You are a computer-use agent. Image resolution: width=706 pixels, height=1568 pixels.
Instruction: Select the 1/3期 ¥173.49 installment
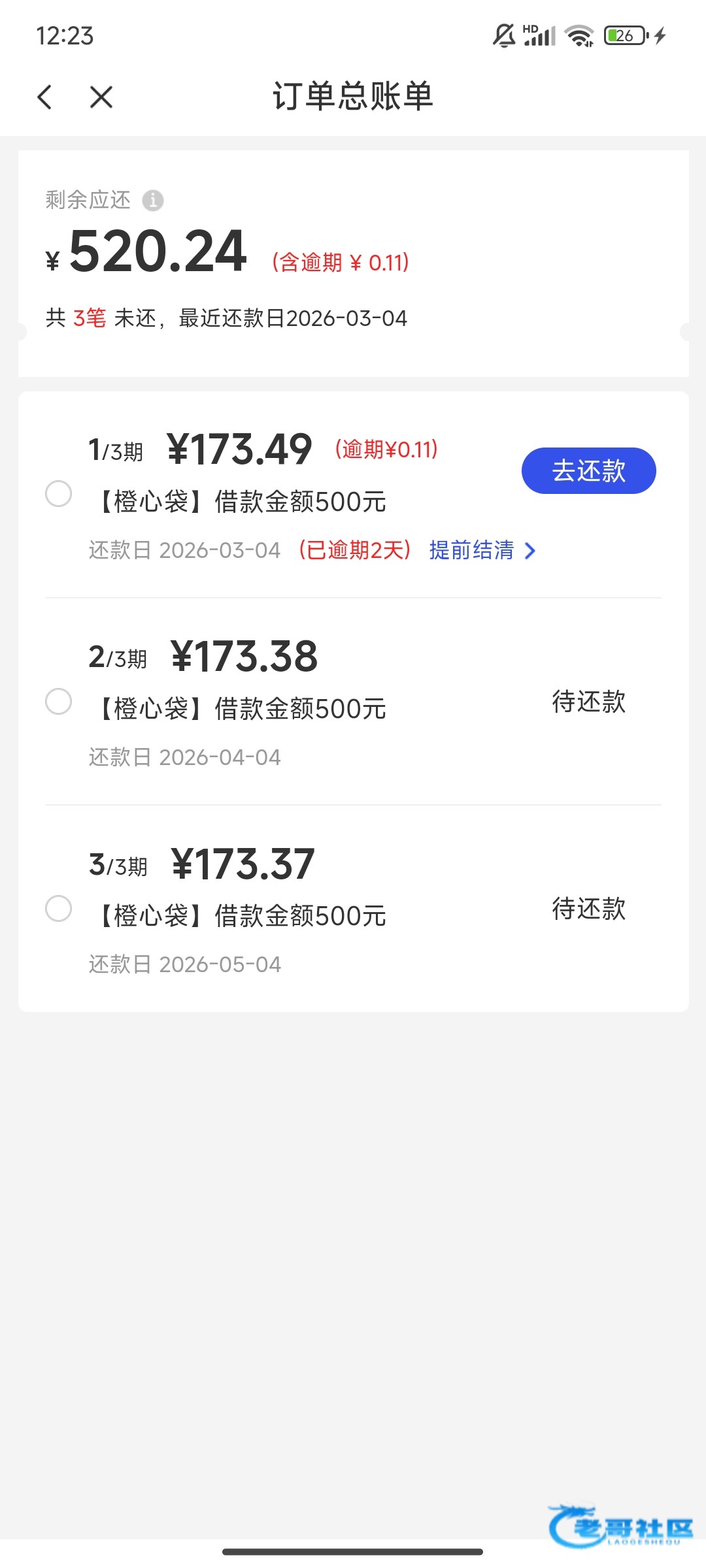tap(58, 493)
